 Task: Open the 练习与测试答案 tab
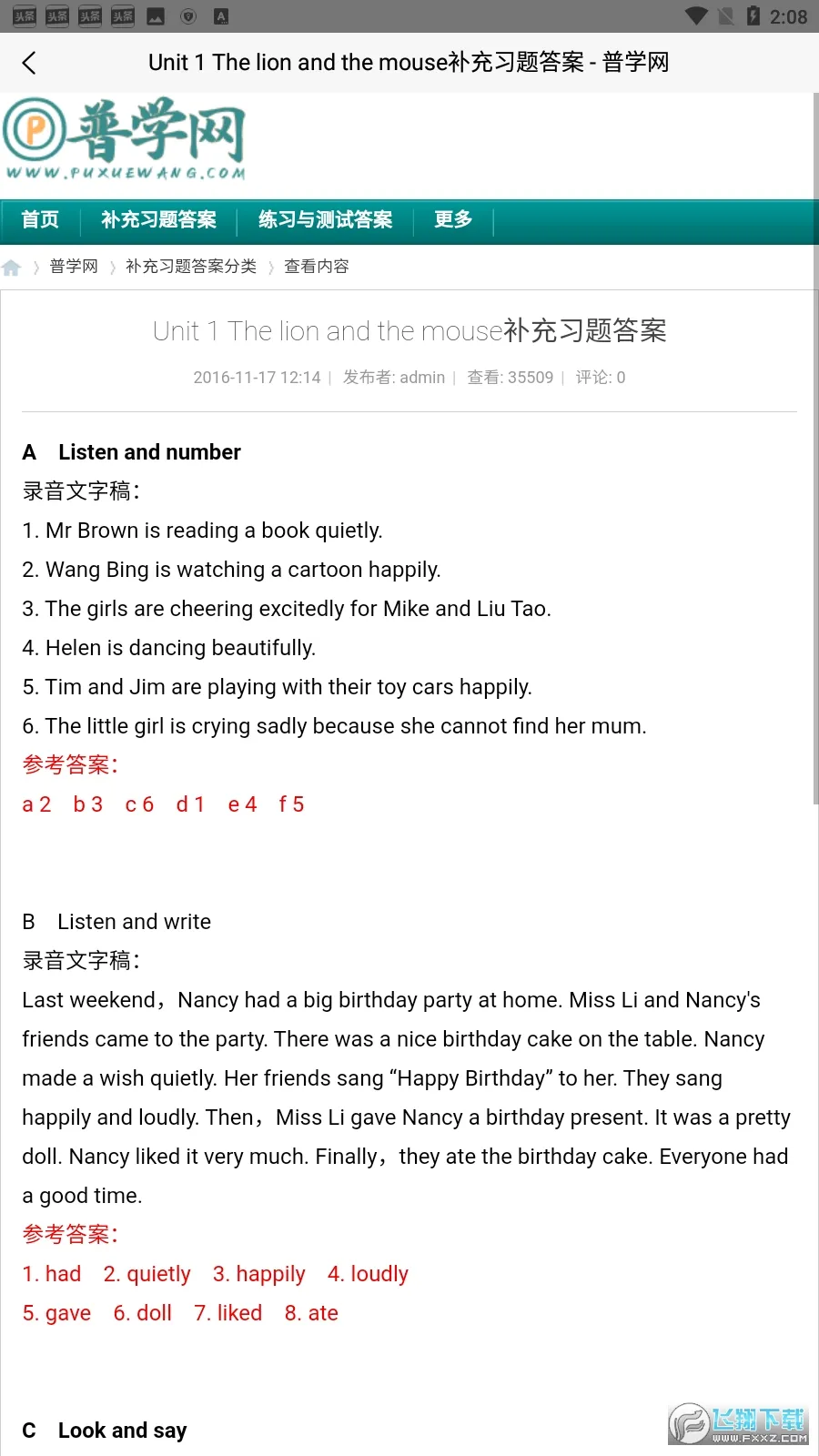pos(325,220)
